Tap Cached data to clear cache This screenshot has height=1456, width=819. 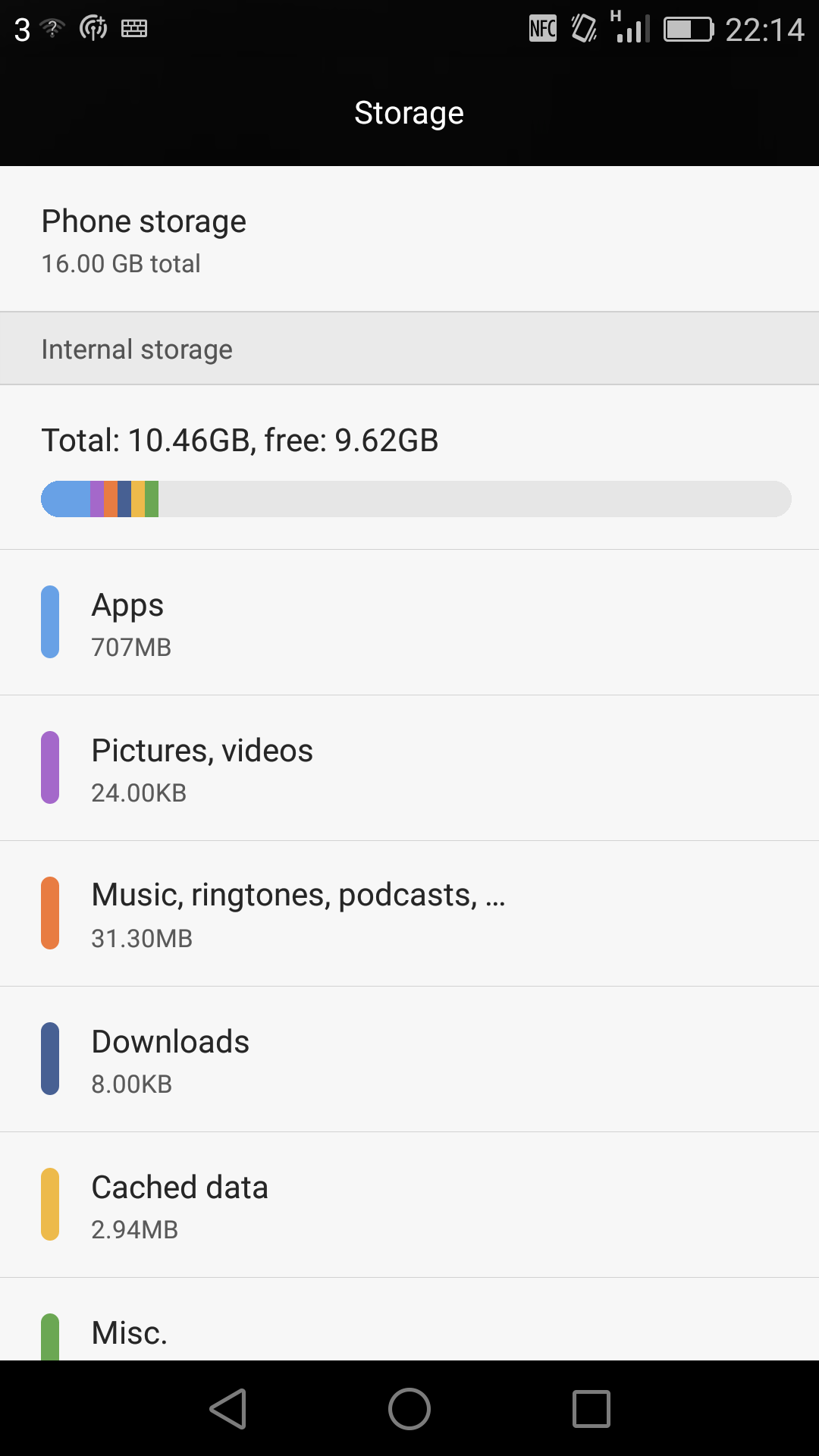409,1205
